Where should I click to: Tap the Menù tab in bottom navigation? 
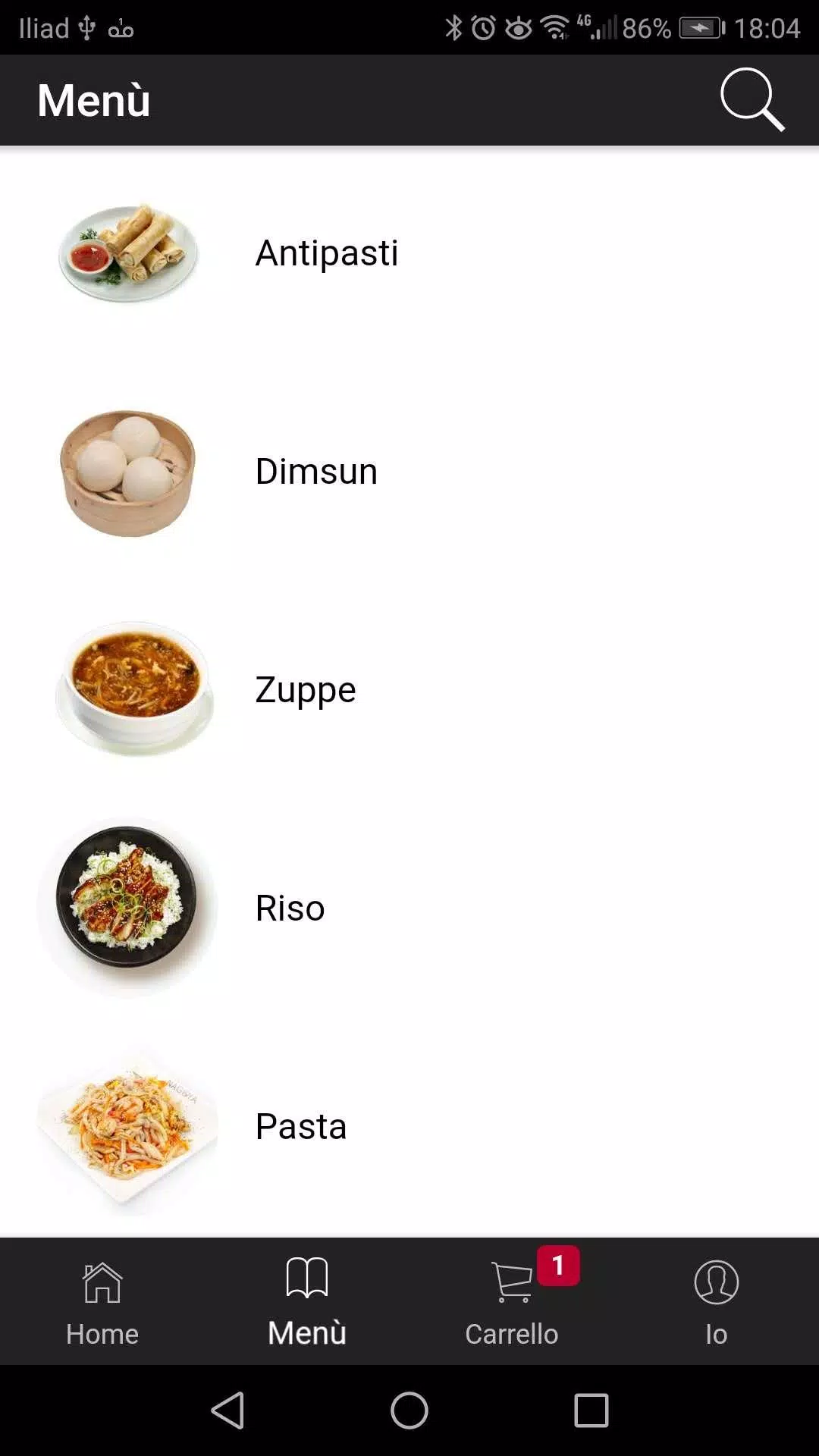click(x=307, y=1303)
